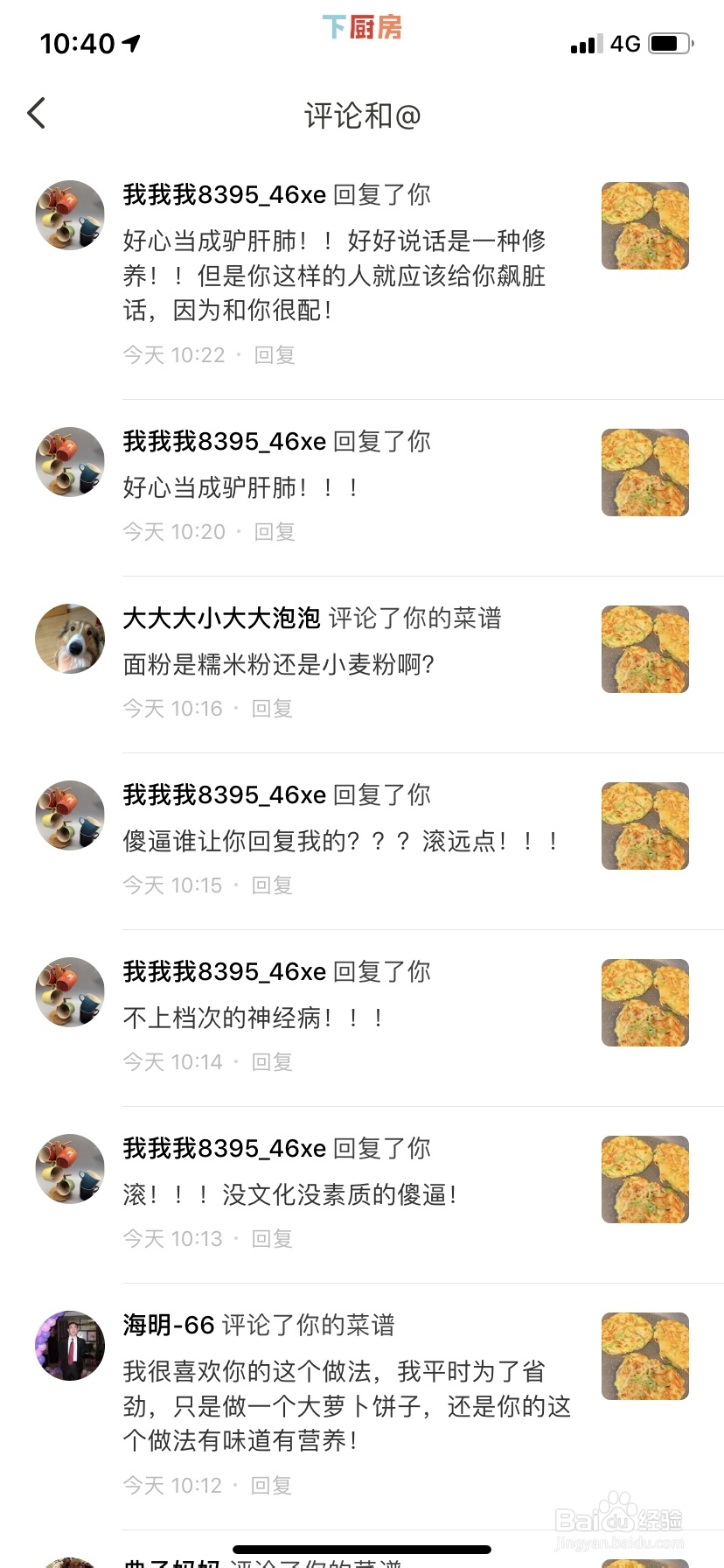Tap the timestamp 今天 10:16
This screenshot has width=724, height=1568.
pyautogui.click(x=173, y=708)
